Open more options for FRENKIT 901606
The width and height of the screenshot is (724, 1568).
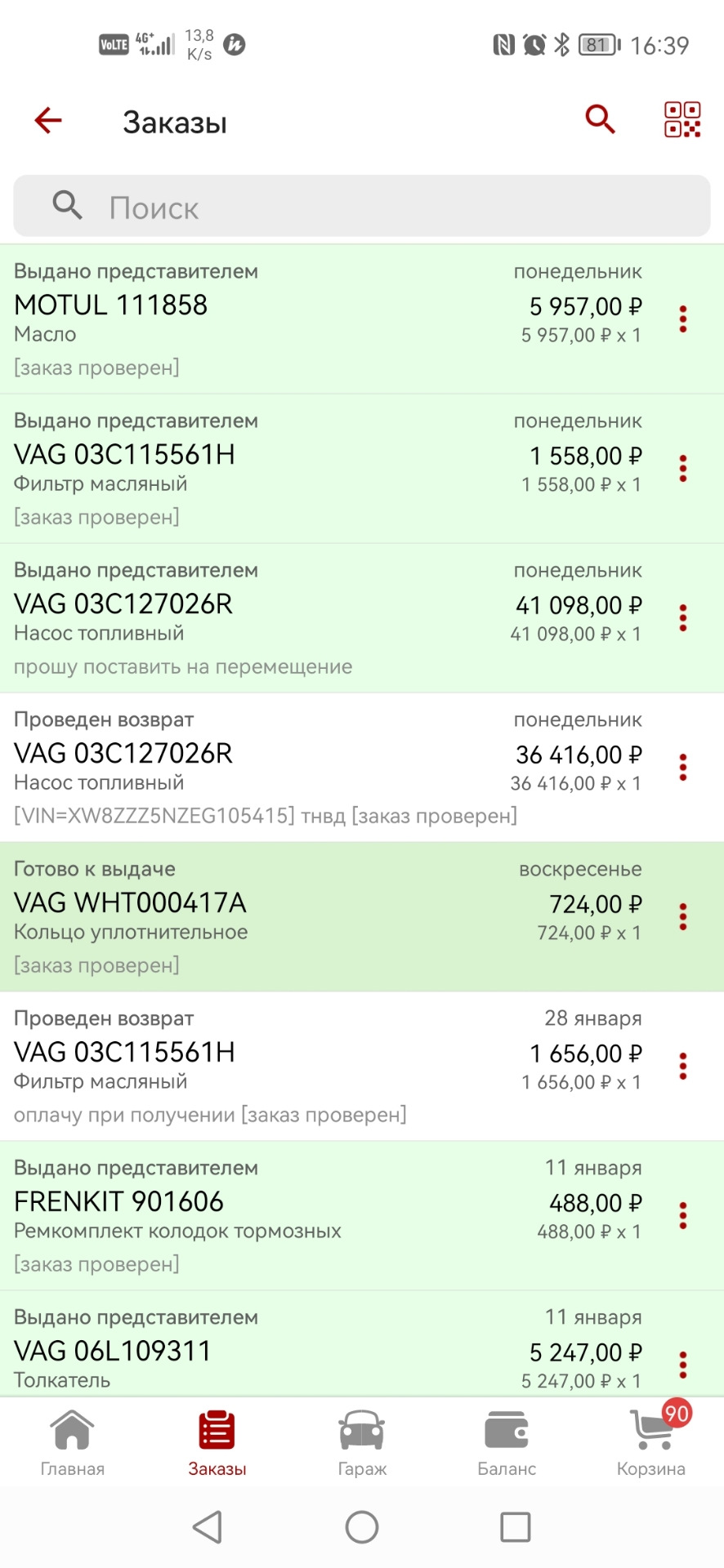(x=683, y=1215)
